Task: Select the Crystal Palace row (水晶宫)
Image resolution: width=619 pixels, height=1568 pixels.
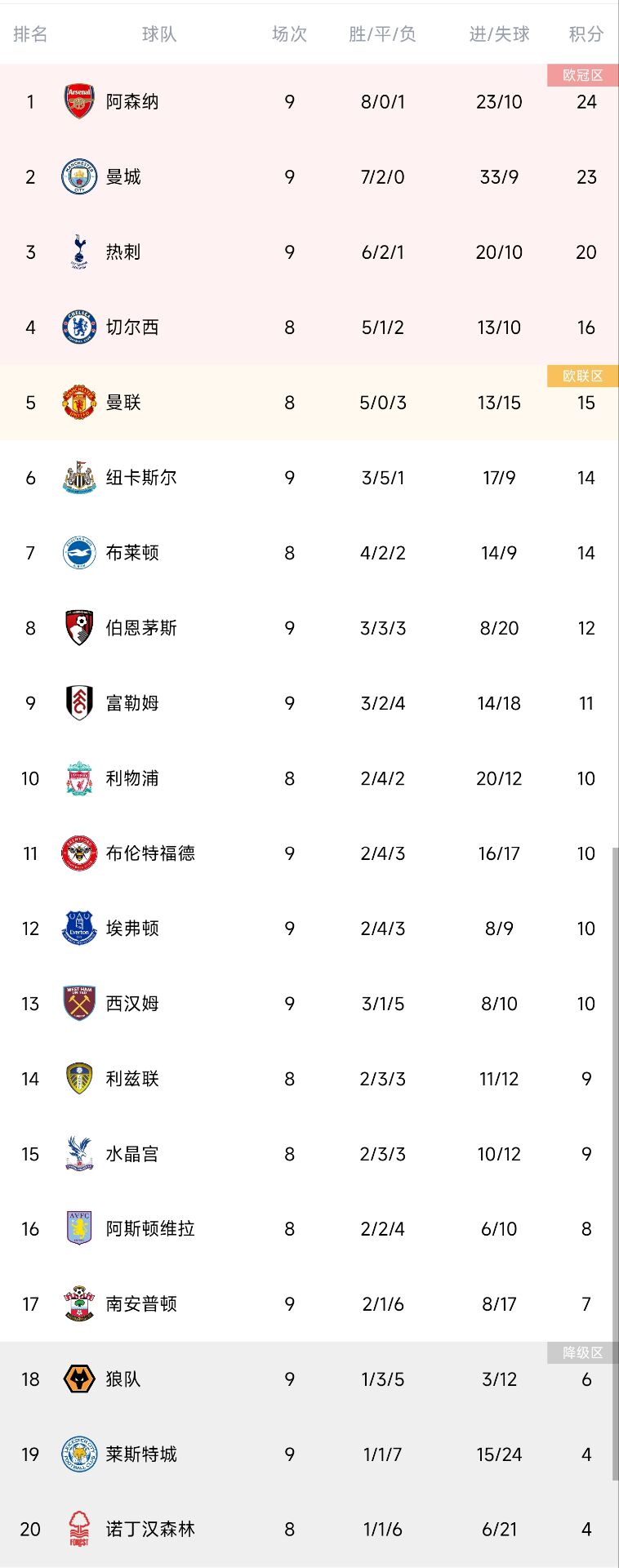Action: pos(132,1154)
